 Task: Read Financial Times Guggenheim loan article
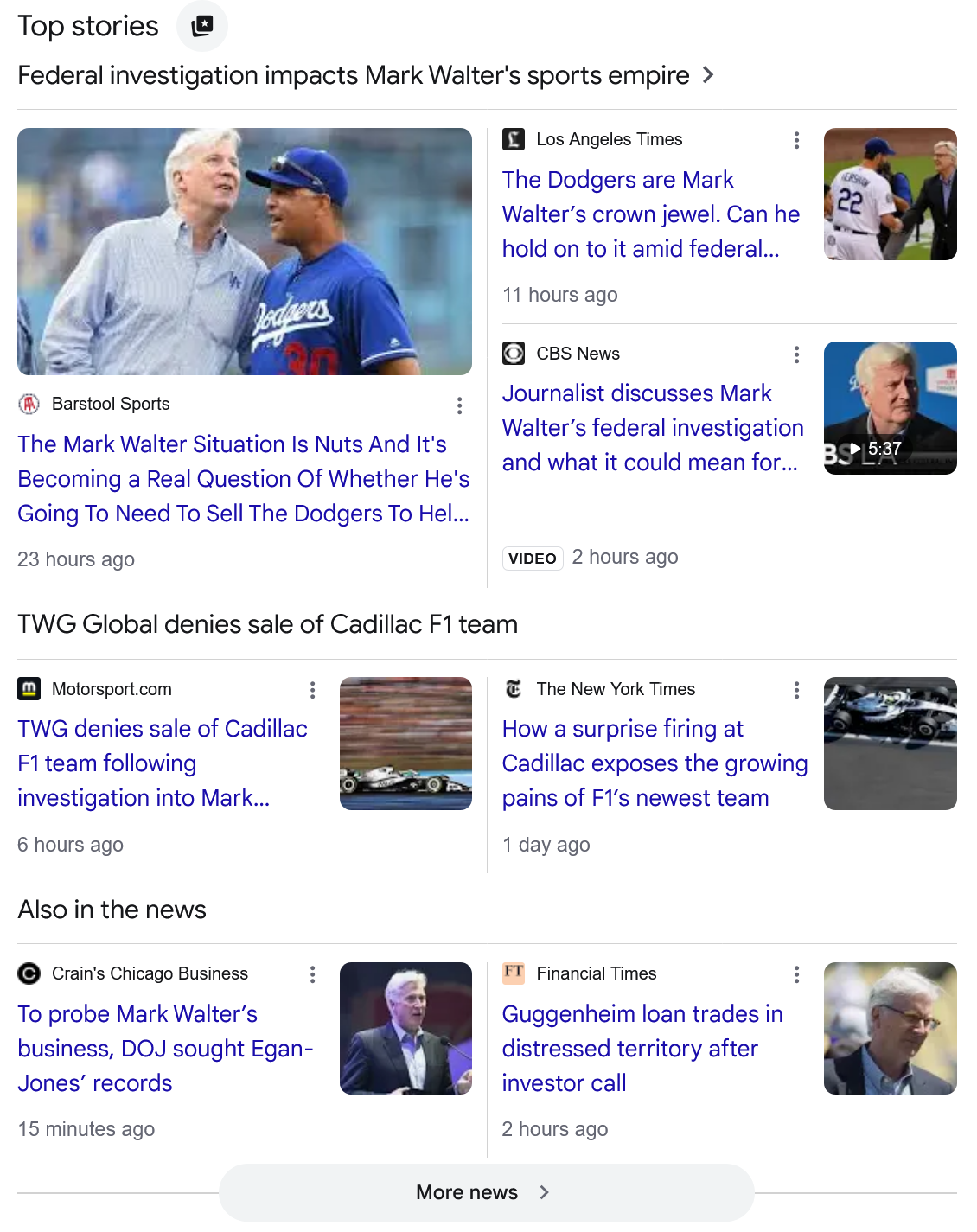[642, 1049]
